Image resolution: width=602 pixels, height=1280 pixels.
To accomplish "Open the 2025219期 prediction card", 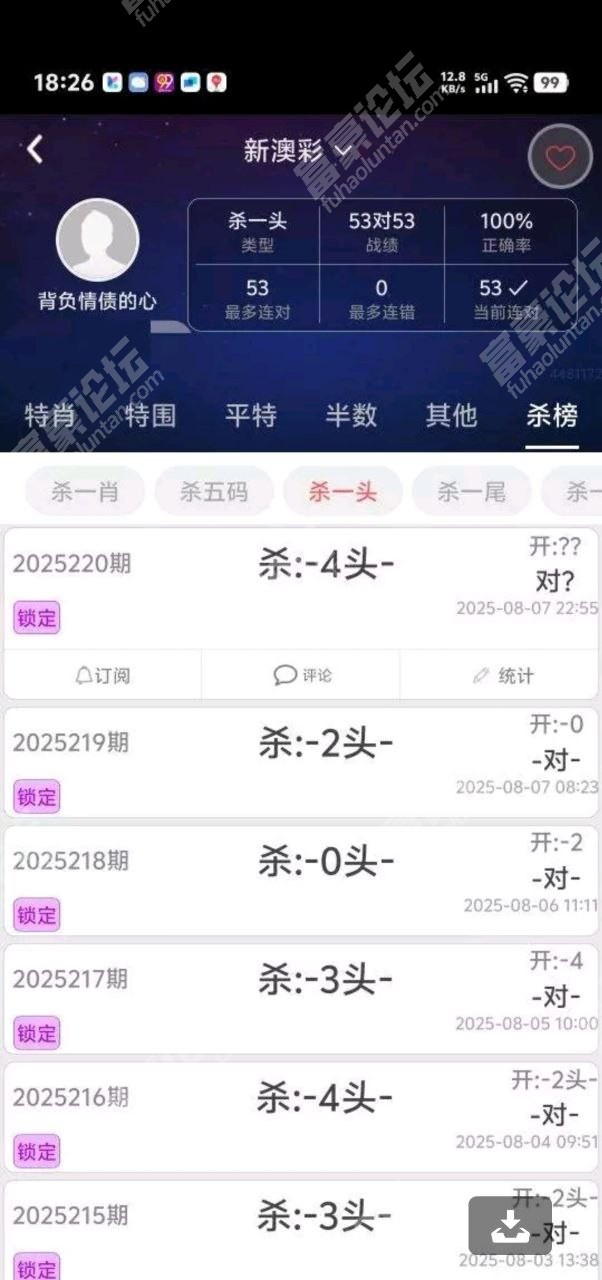I will click(x=301, y=762).
